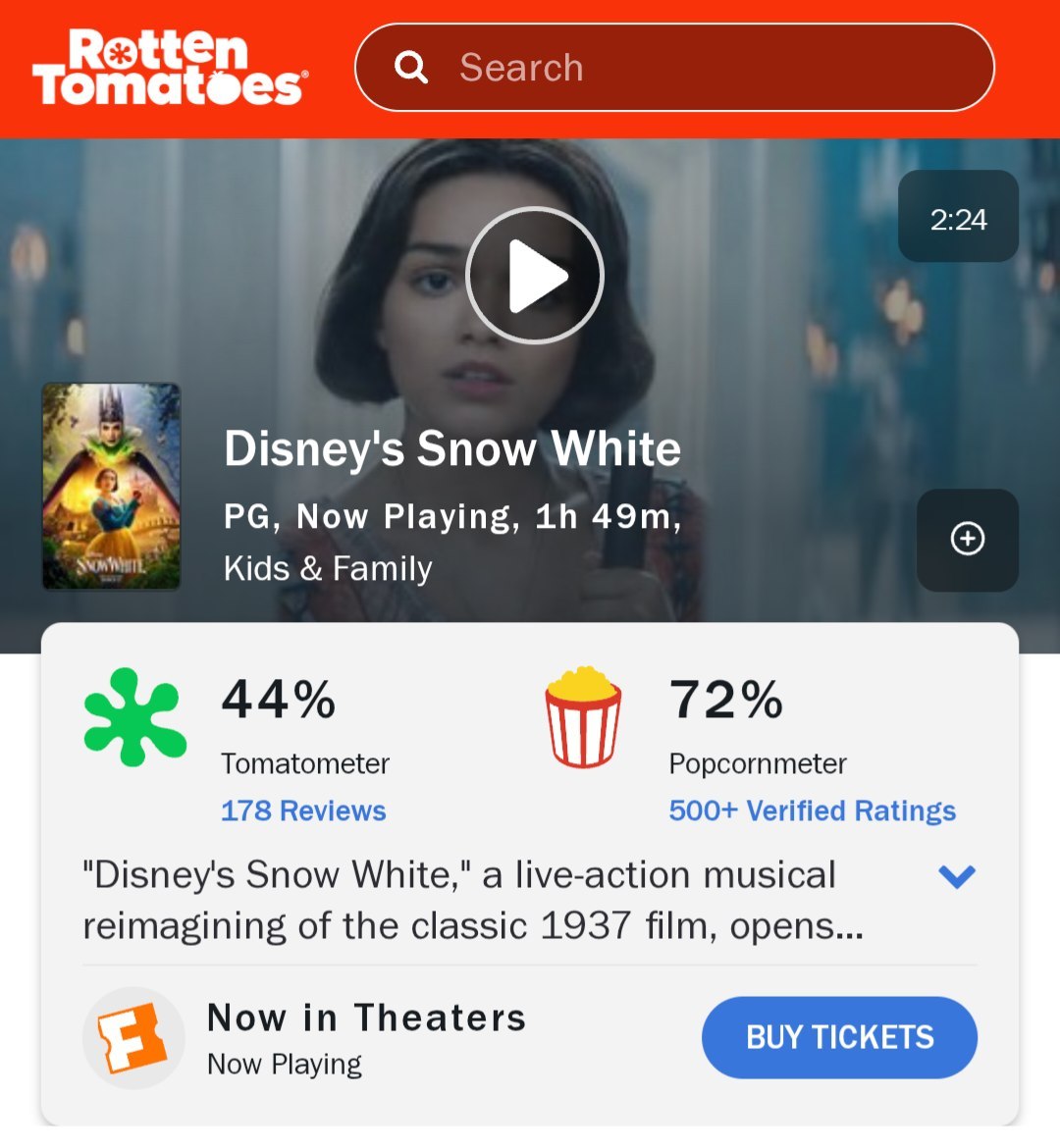Screen dimensions: 1060x1148
Task: Tap the Buy Tickets button
Action: click(x=839, y=1037)
